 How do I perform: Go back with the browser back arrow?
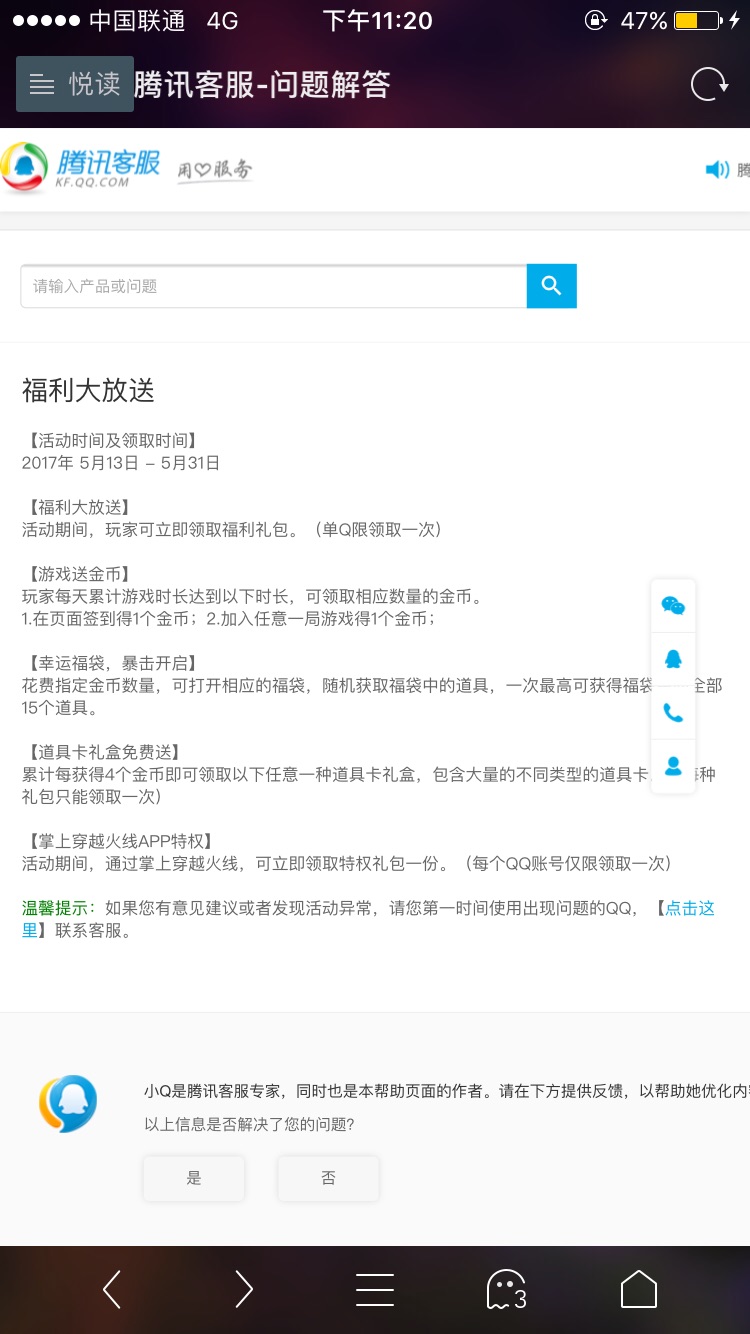tap(112, 1290)
